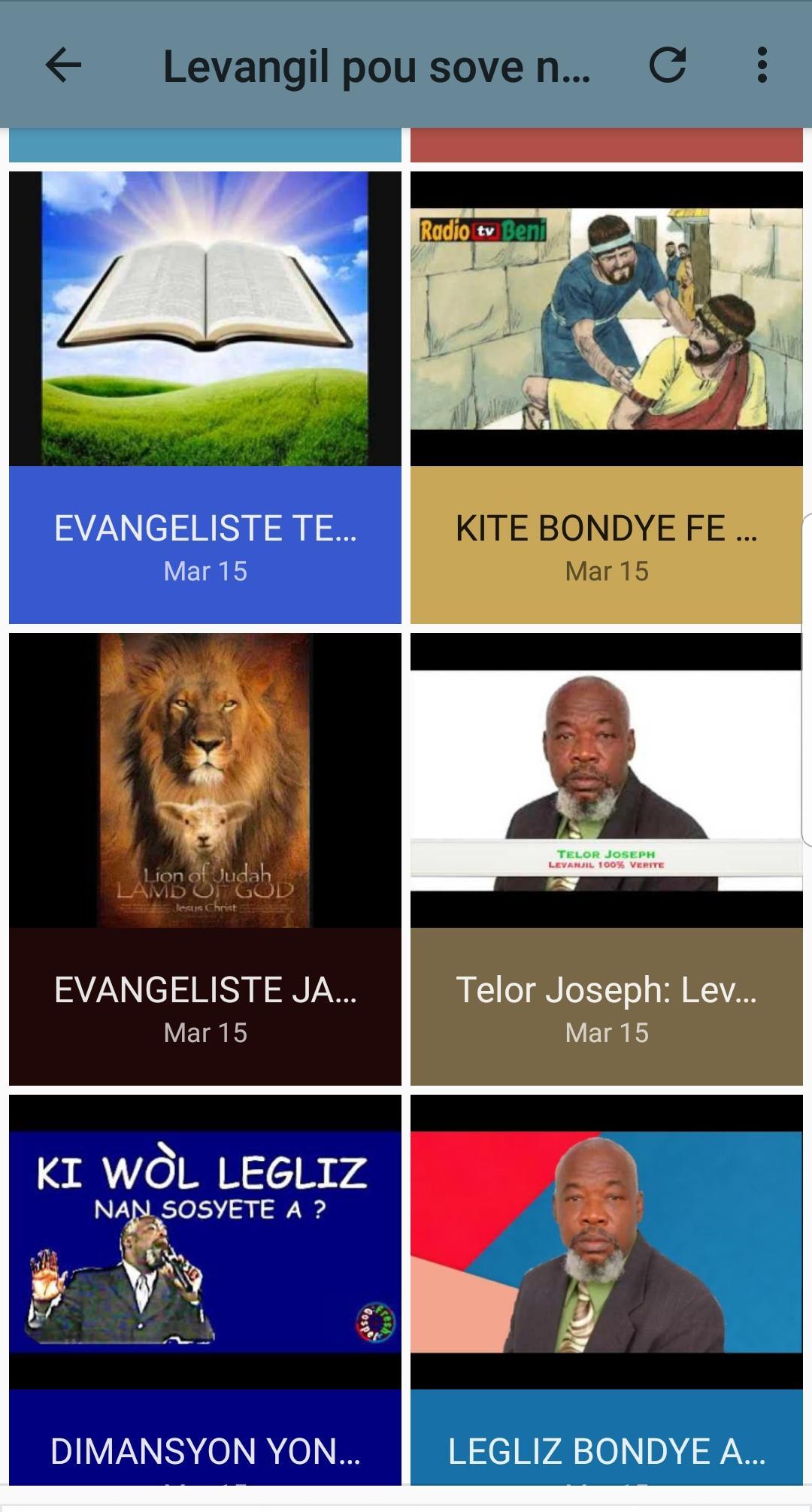Open the EVANGELISTE JA... lion card

(x=205, y=859)
